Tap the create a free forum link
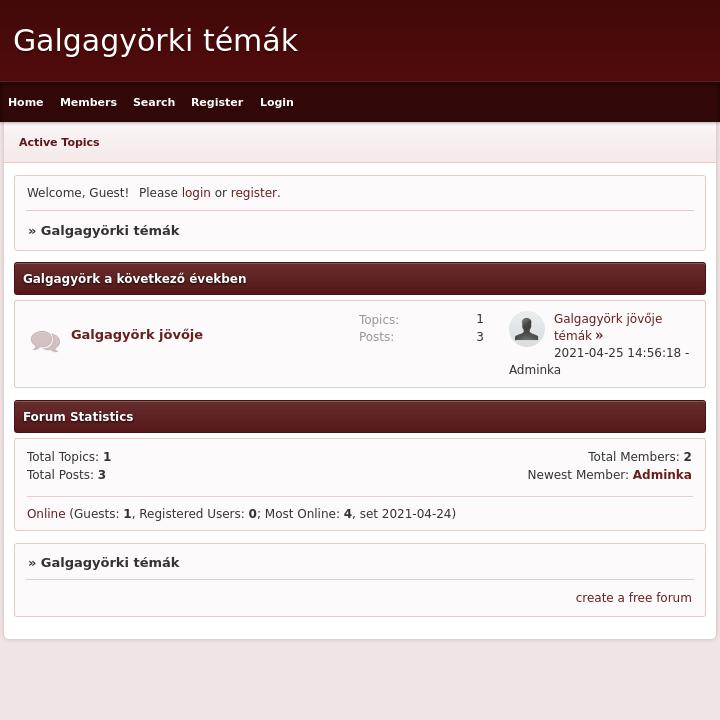This screenshot has height=720, width=720. (633, 597)
